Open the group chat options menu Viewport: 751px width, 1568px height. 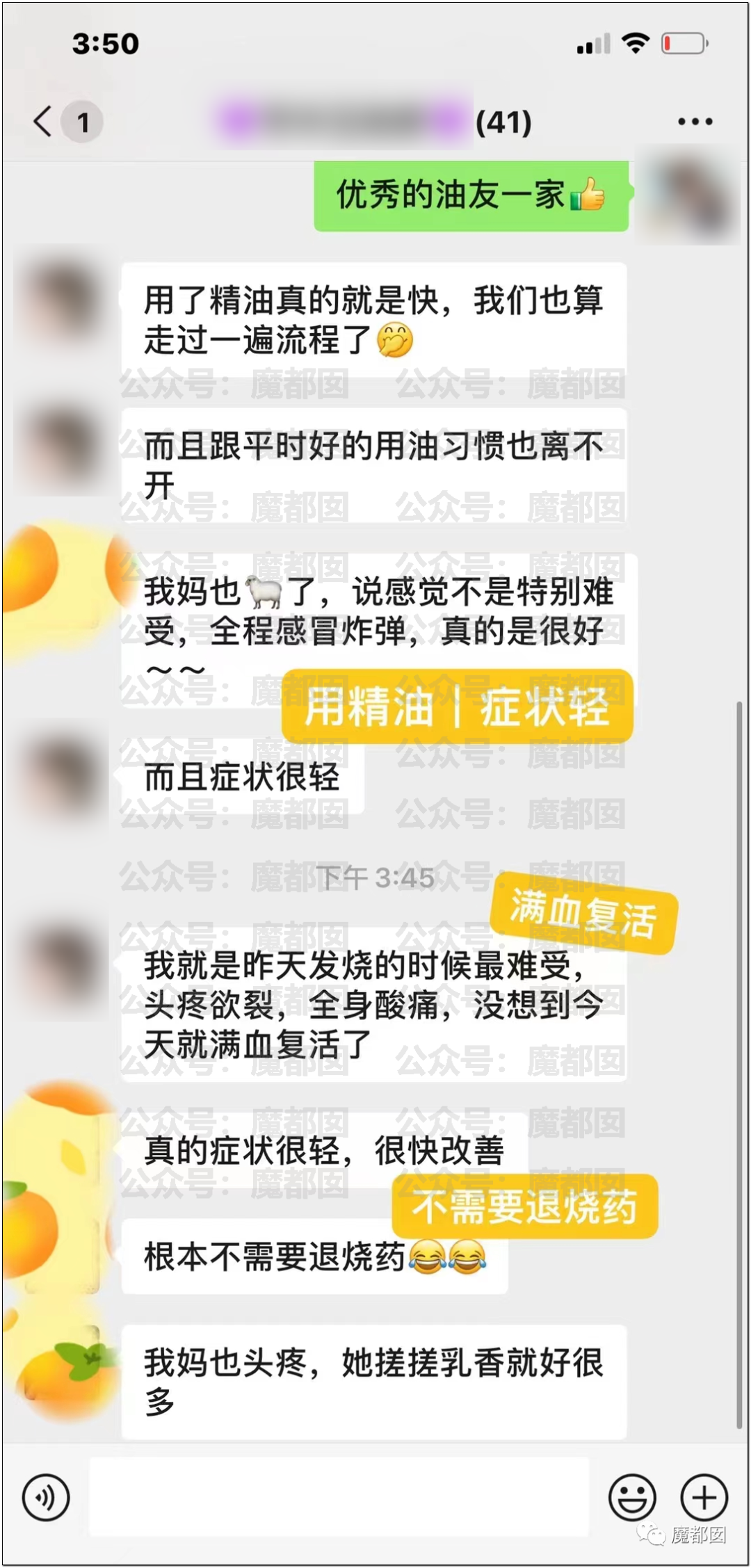(x=695, y=122)
